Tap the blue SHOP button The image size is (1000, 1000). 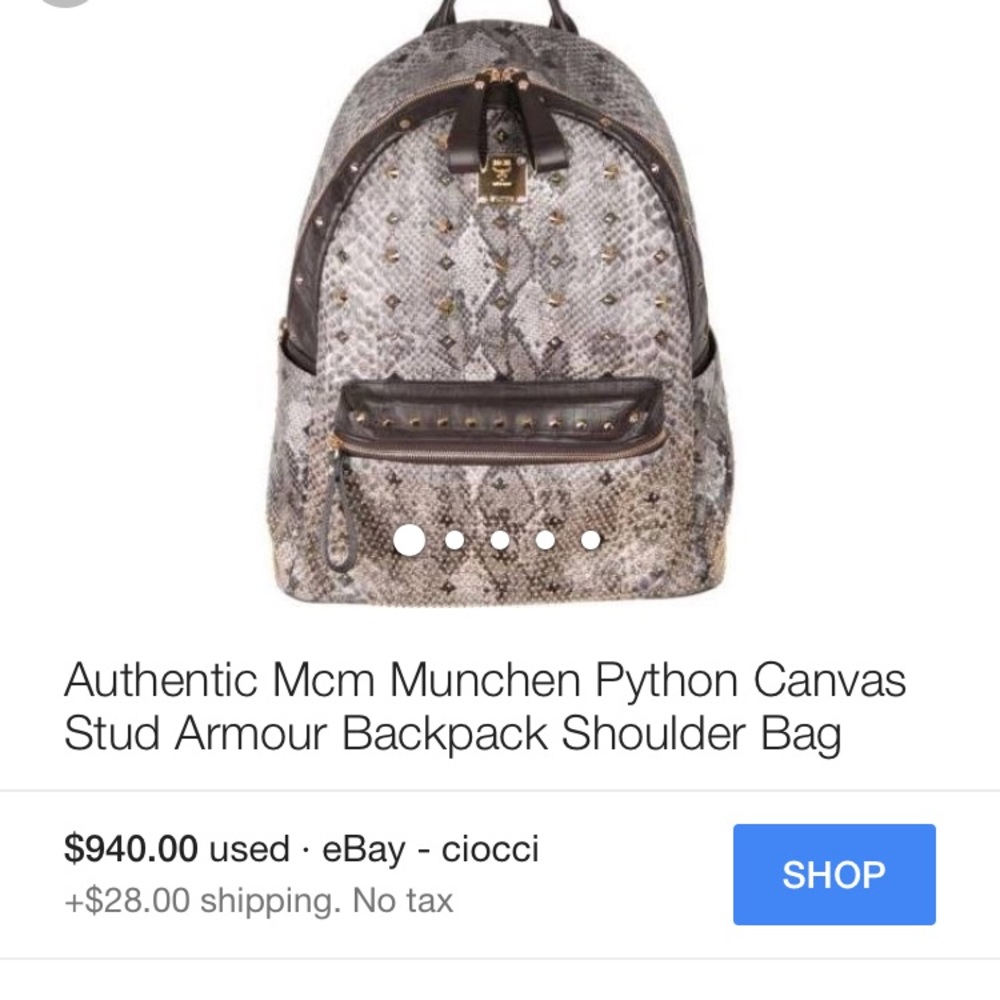[x=834, y=874]
